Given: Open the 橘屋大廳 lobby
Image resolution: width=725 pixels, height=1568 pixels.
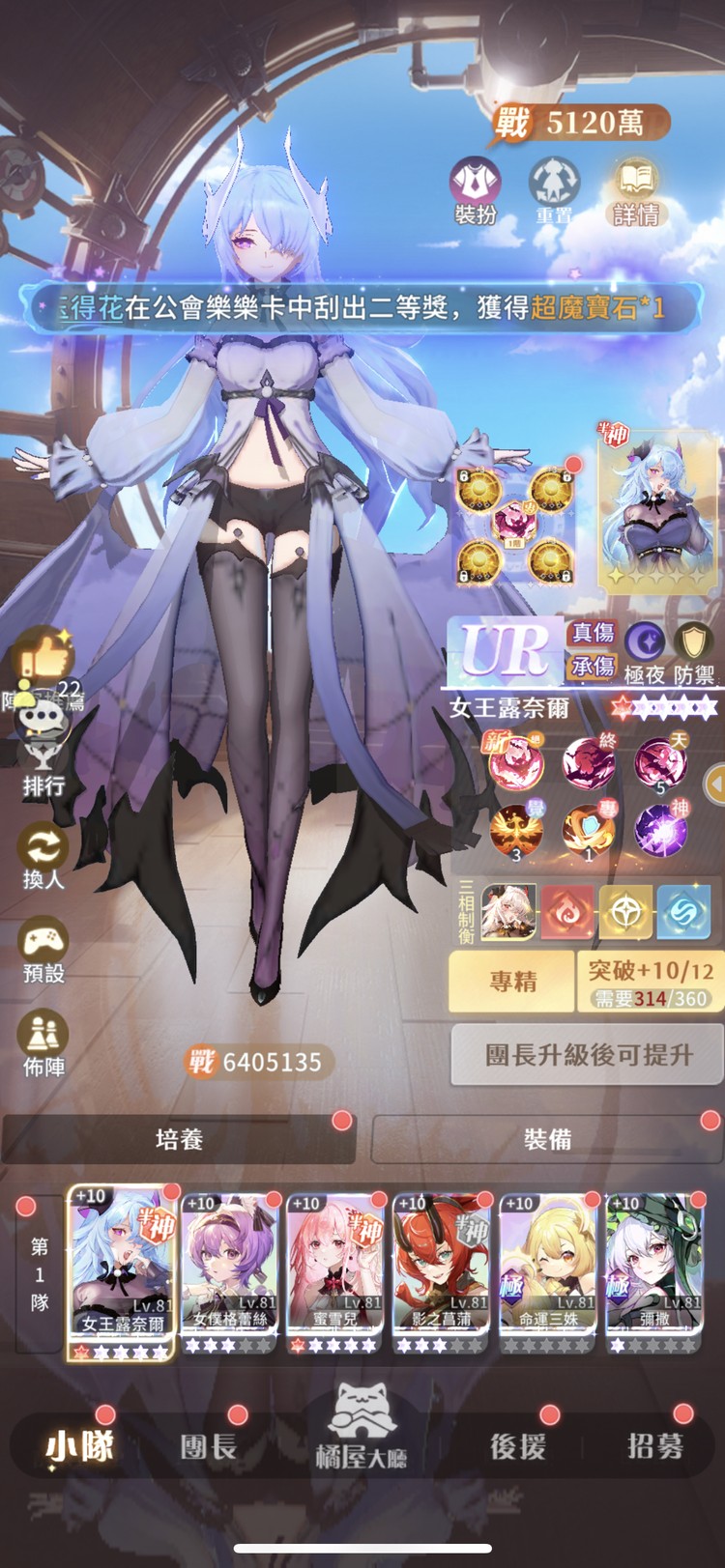Looking at the screenshot, I should click(361, 1430).
